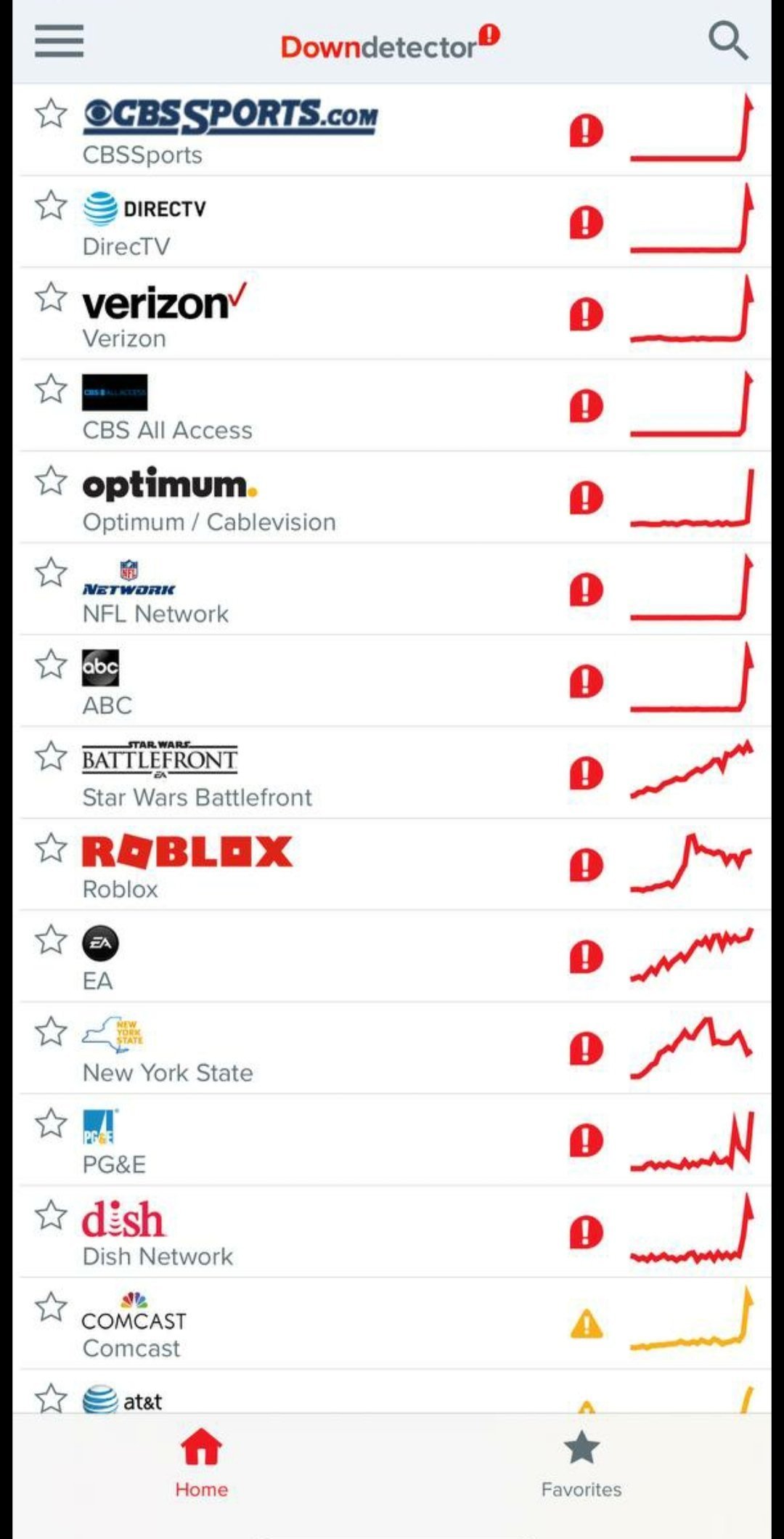Open the hamburger menu
This screenshot has height=1539, width=784.
pyautogui.click(x=59, y=41)
